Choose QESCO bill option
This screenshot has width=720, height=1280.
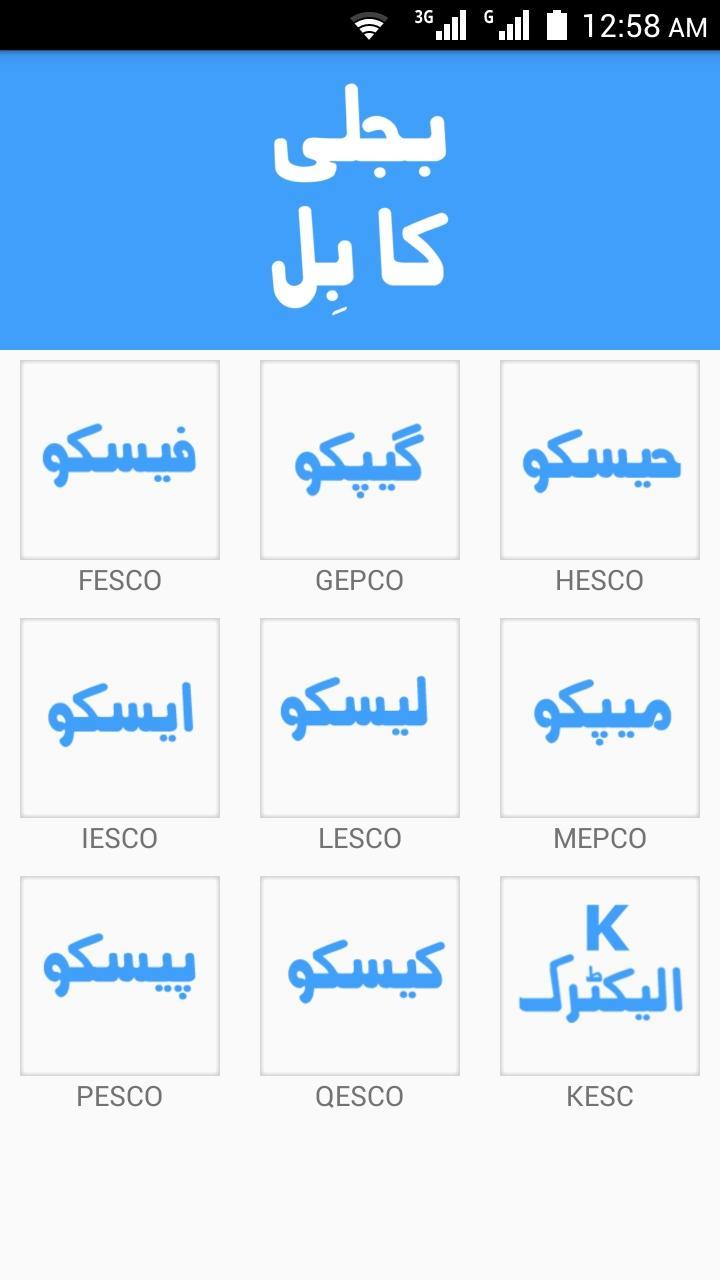pyautogui.click(x=360, y=976)
